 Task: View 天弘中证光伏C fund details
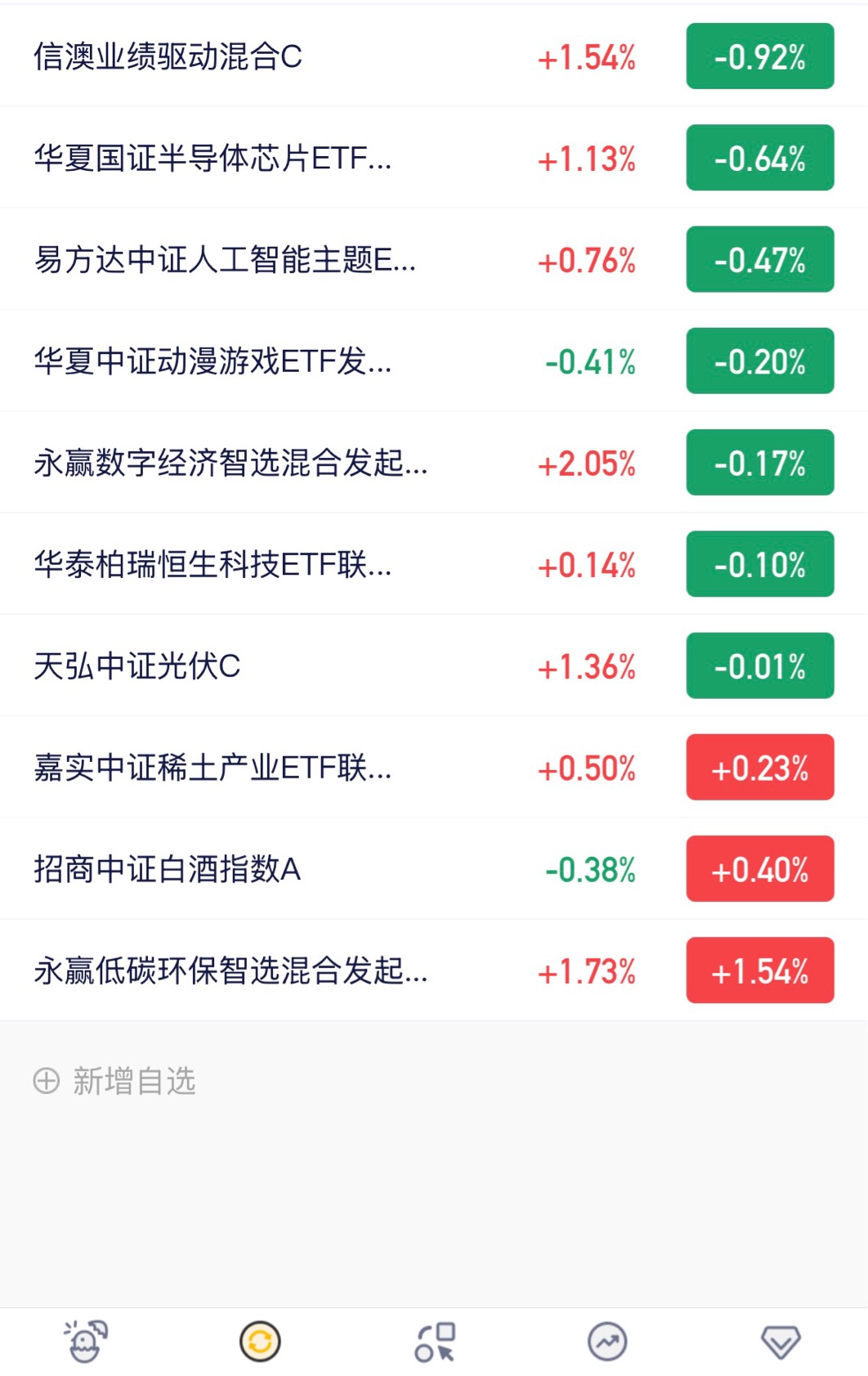click(x=434, y=666)
